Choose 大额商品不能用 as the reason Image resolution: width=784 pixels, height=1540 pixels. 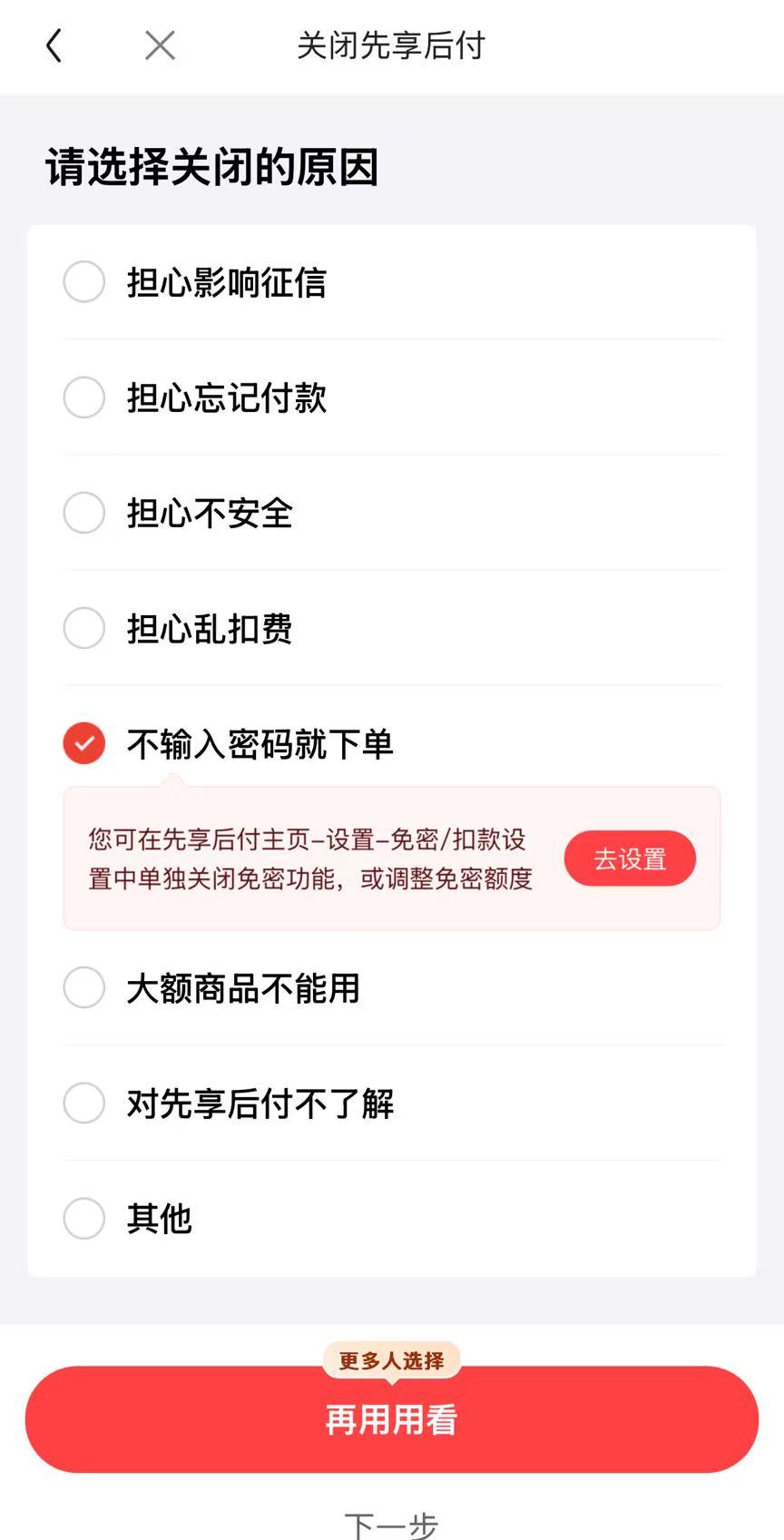pyautogui.click(x=392, y=987)
